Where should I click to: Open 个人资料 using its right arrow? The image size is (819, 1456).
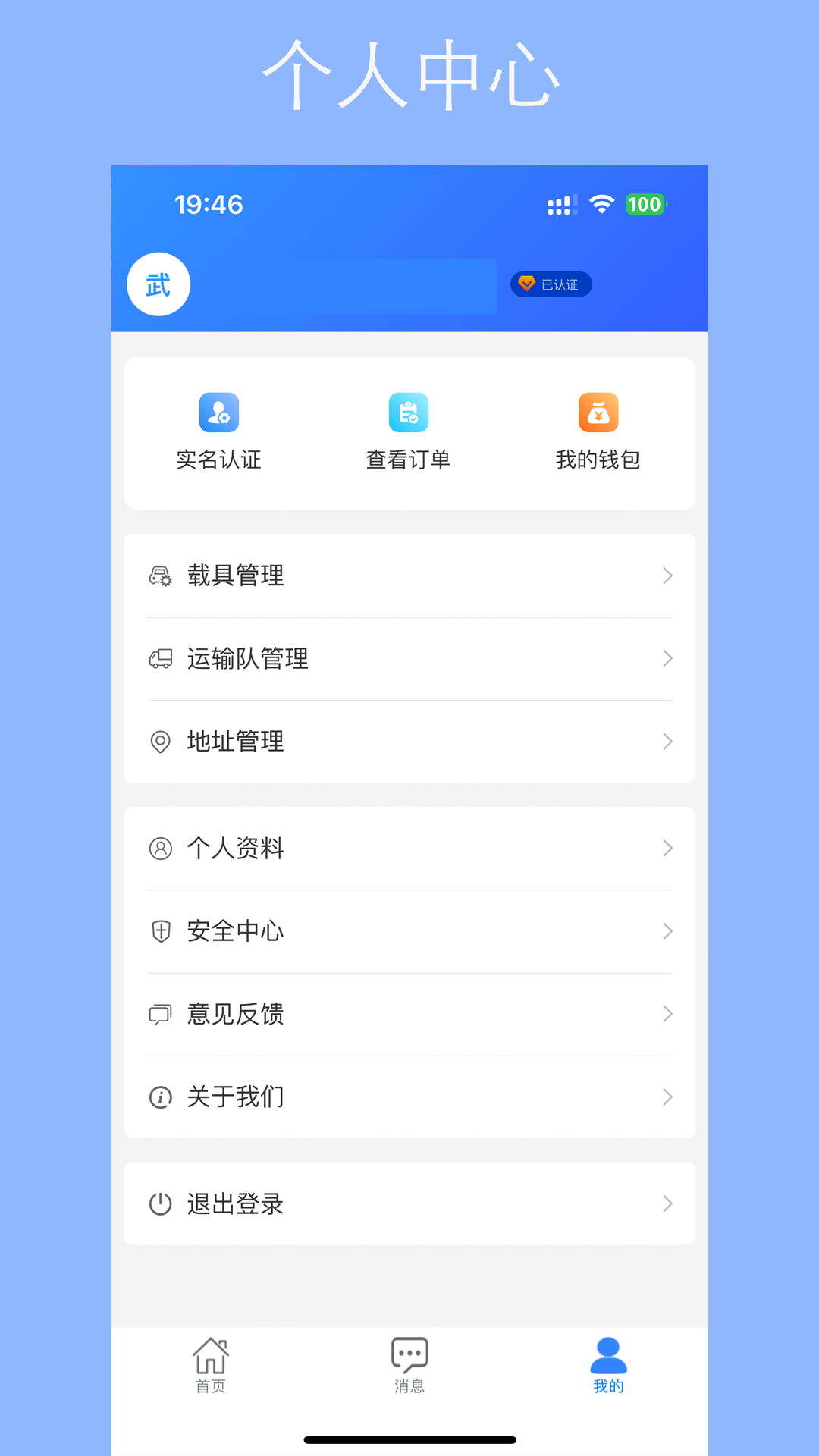[x=667, y=849]
